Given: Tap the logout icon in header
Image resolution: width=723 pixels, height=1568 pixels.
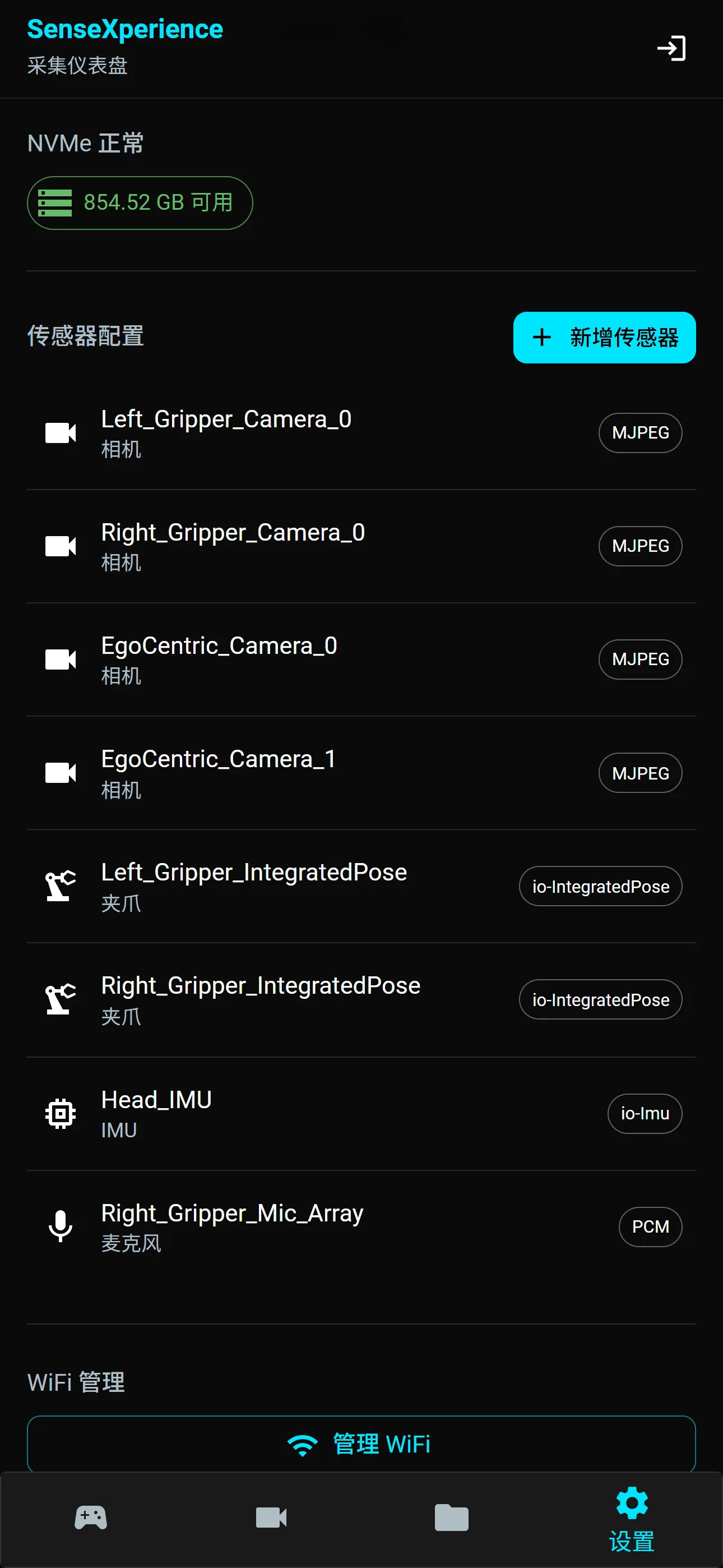Looking at the screenshot, I should [x=671, y=48].
